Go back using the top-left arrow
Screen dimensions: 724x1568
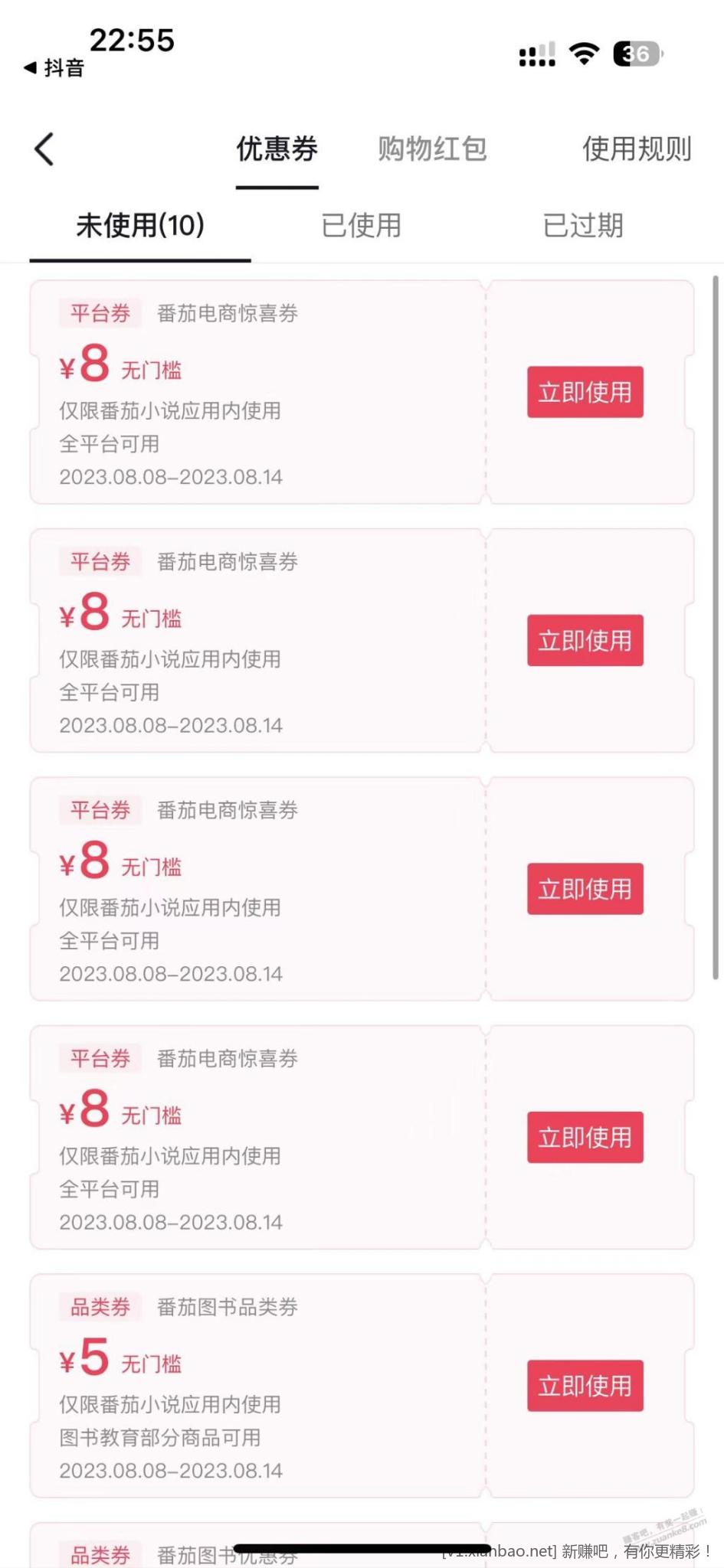coord(44,149)
